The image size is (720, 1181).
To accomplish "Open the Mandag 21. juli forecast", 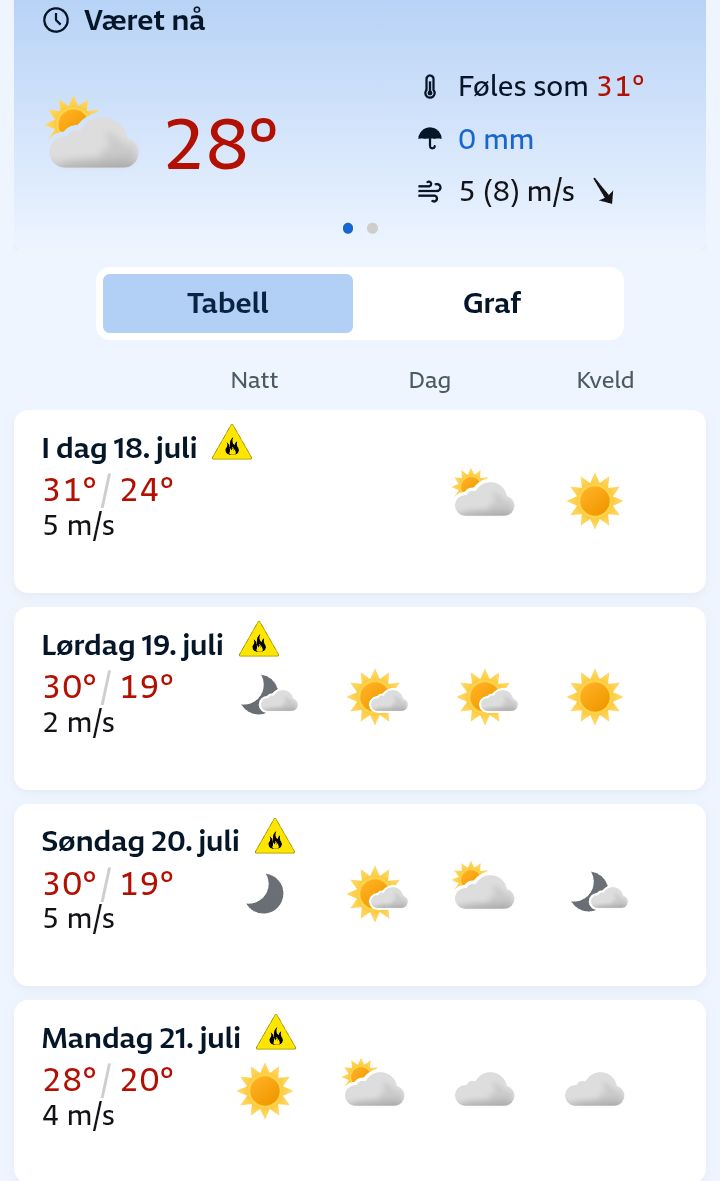I will [x=360, y=1091].
